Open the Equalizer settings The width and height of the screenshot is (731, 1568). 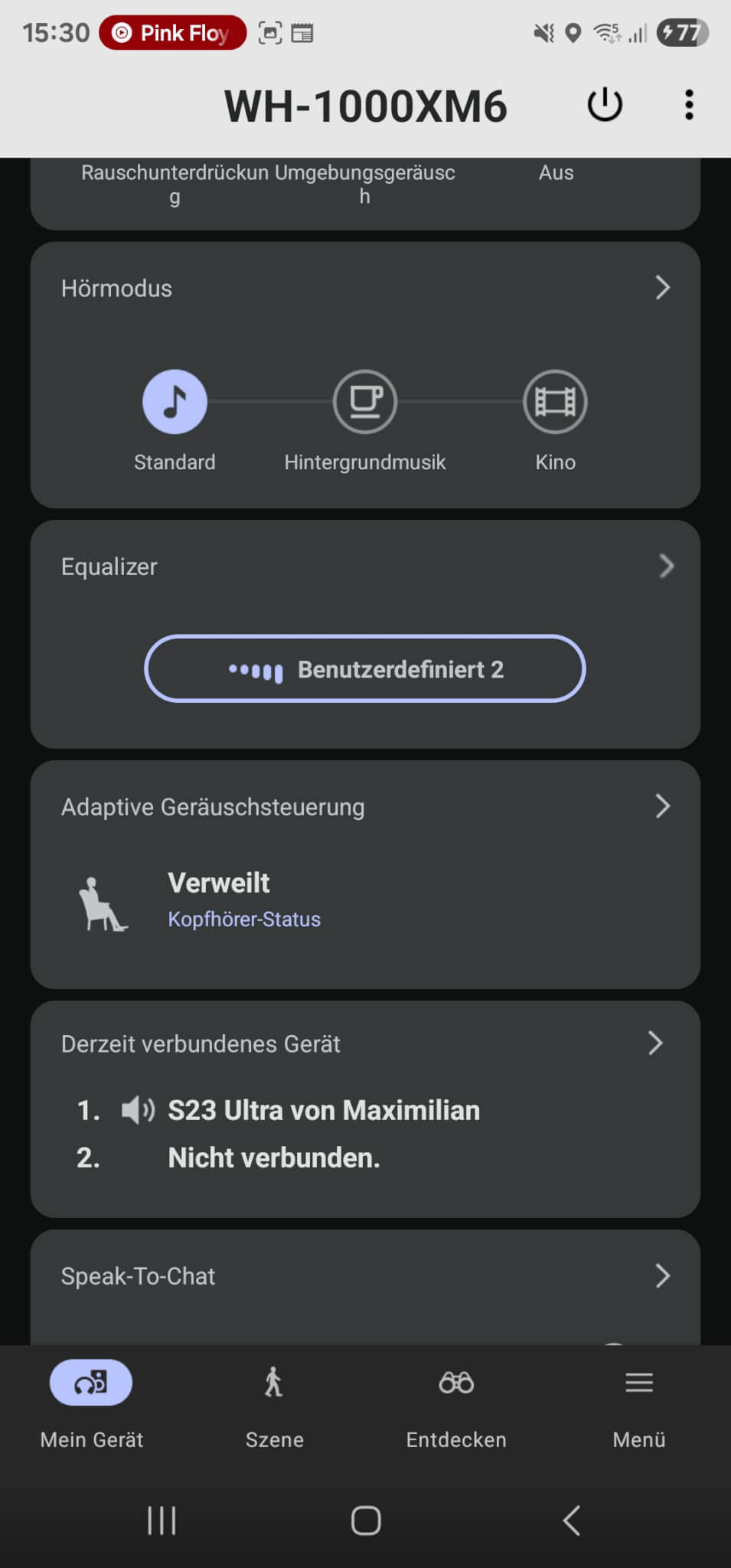tap(665, 567)
